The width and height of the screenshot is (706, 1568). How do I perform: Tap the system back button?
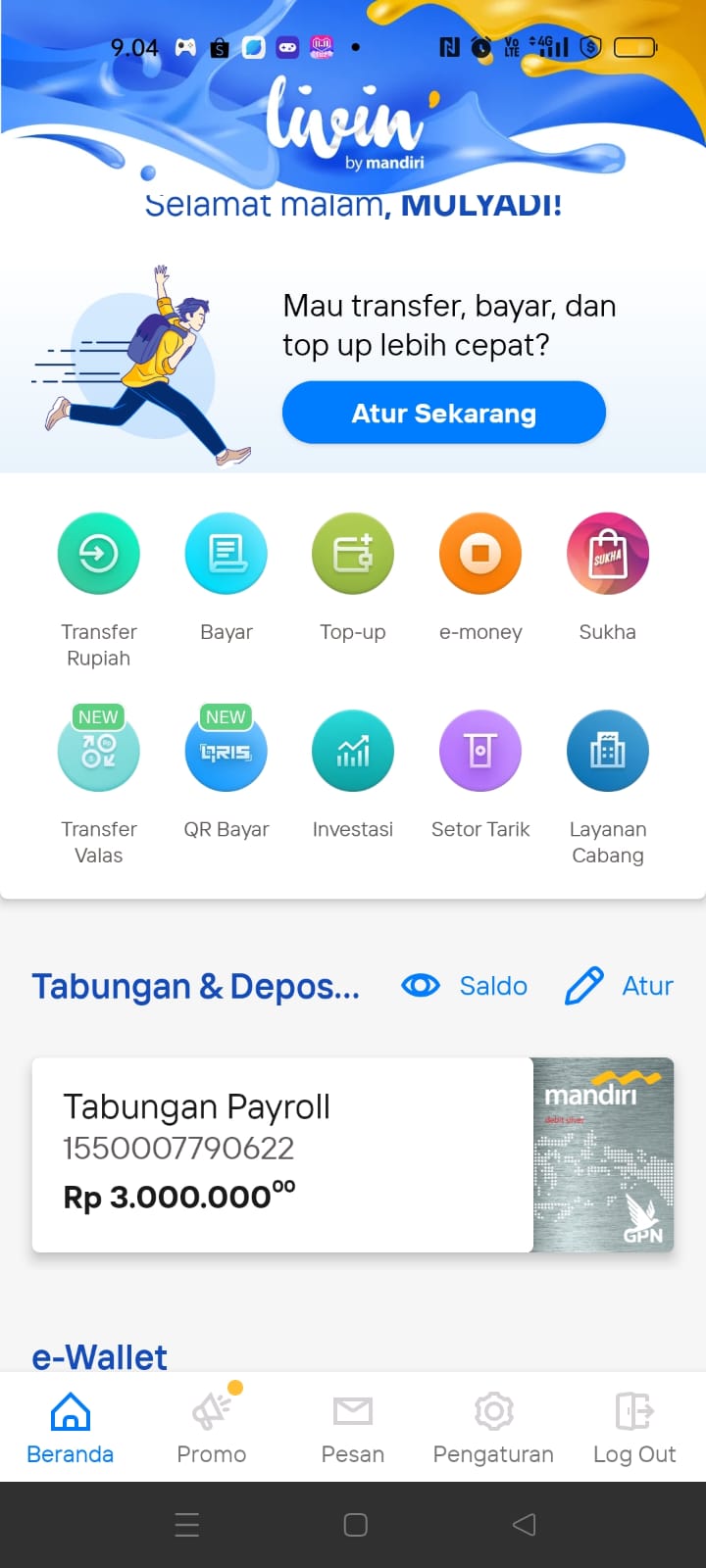(525, 1525)
